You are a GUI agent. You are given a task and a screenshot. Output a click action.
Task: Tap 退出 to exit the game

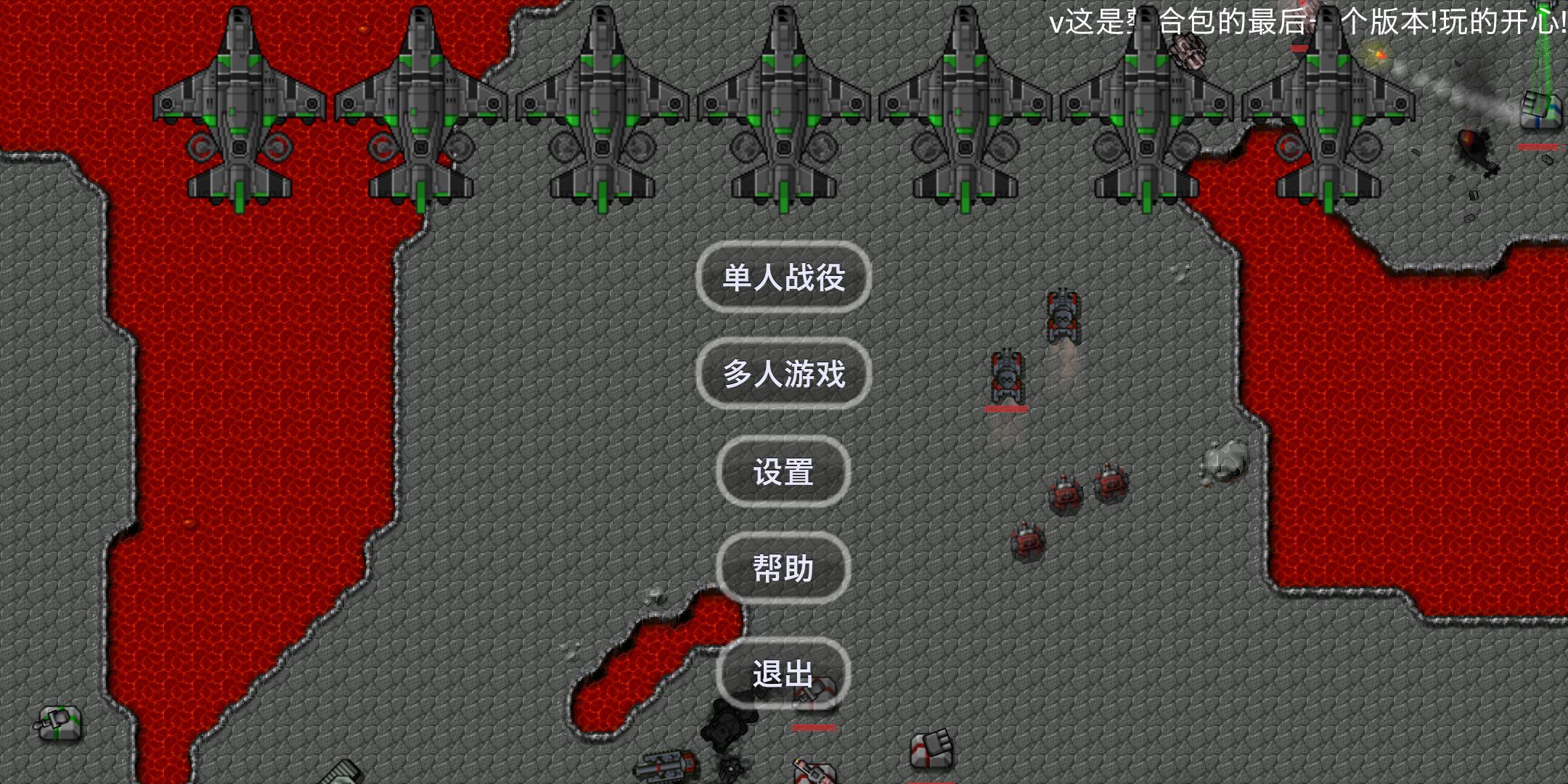click(783, 674)
